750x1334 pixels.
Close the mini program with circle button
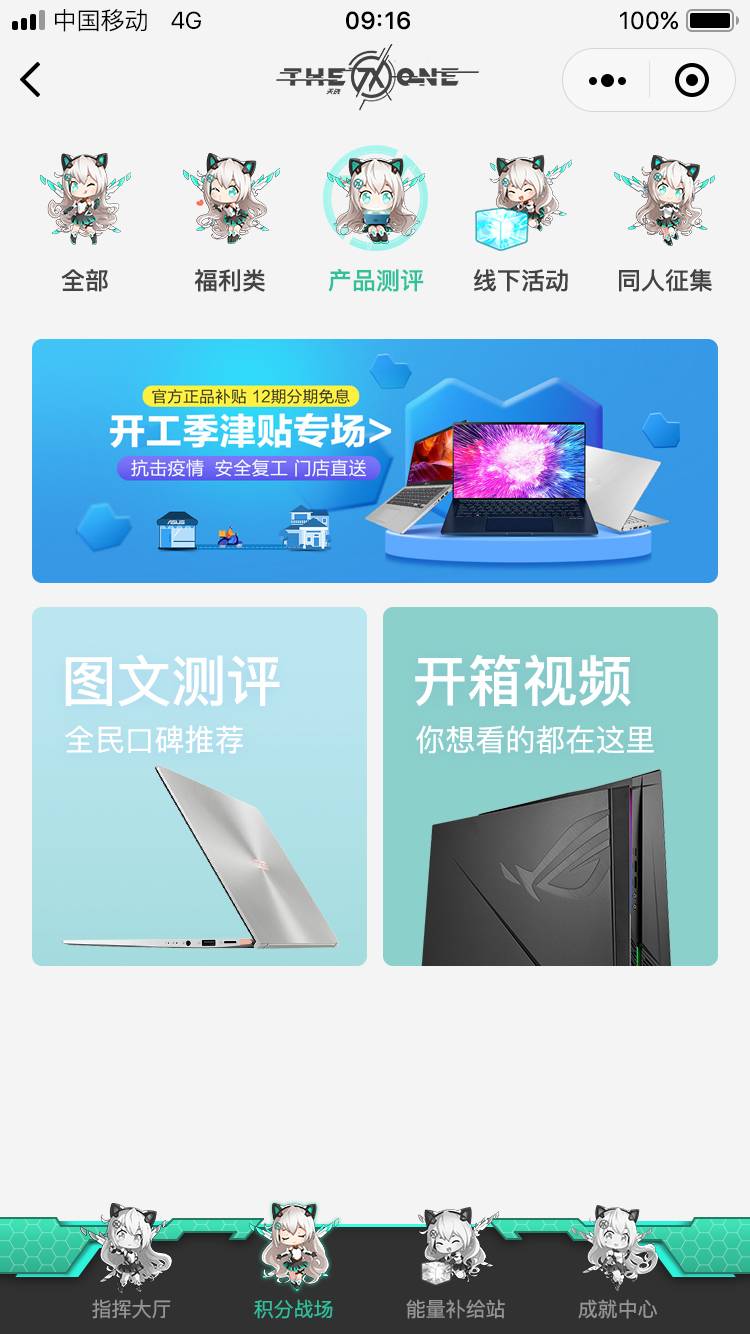(x=691, y=80)
